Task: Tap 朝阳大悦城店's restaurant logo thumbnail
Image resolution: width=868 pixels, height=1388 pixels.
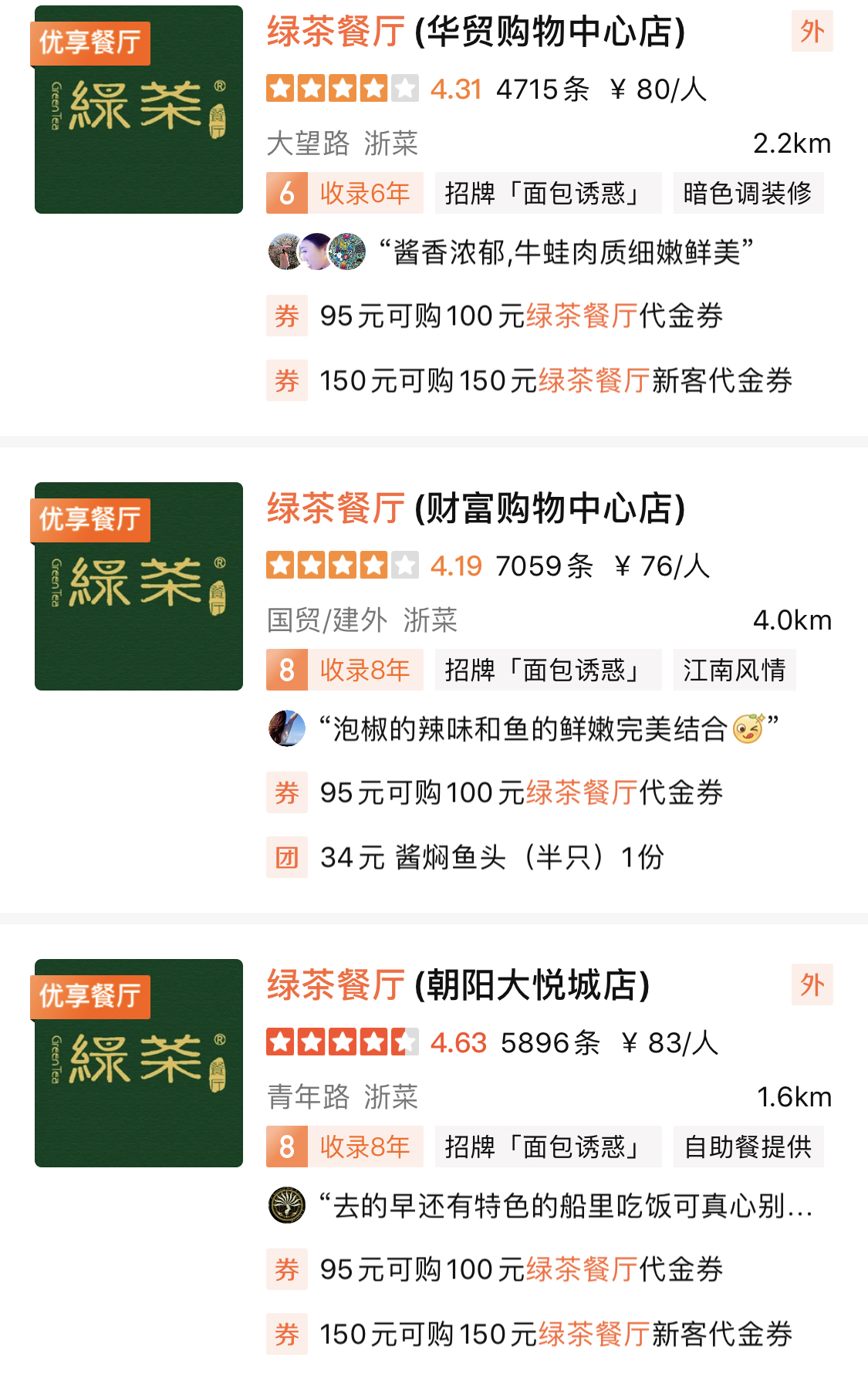Action: tap(139, 1063)
